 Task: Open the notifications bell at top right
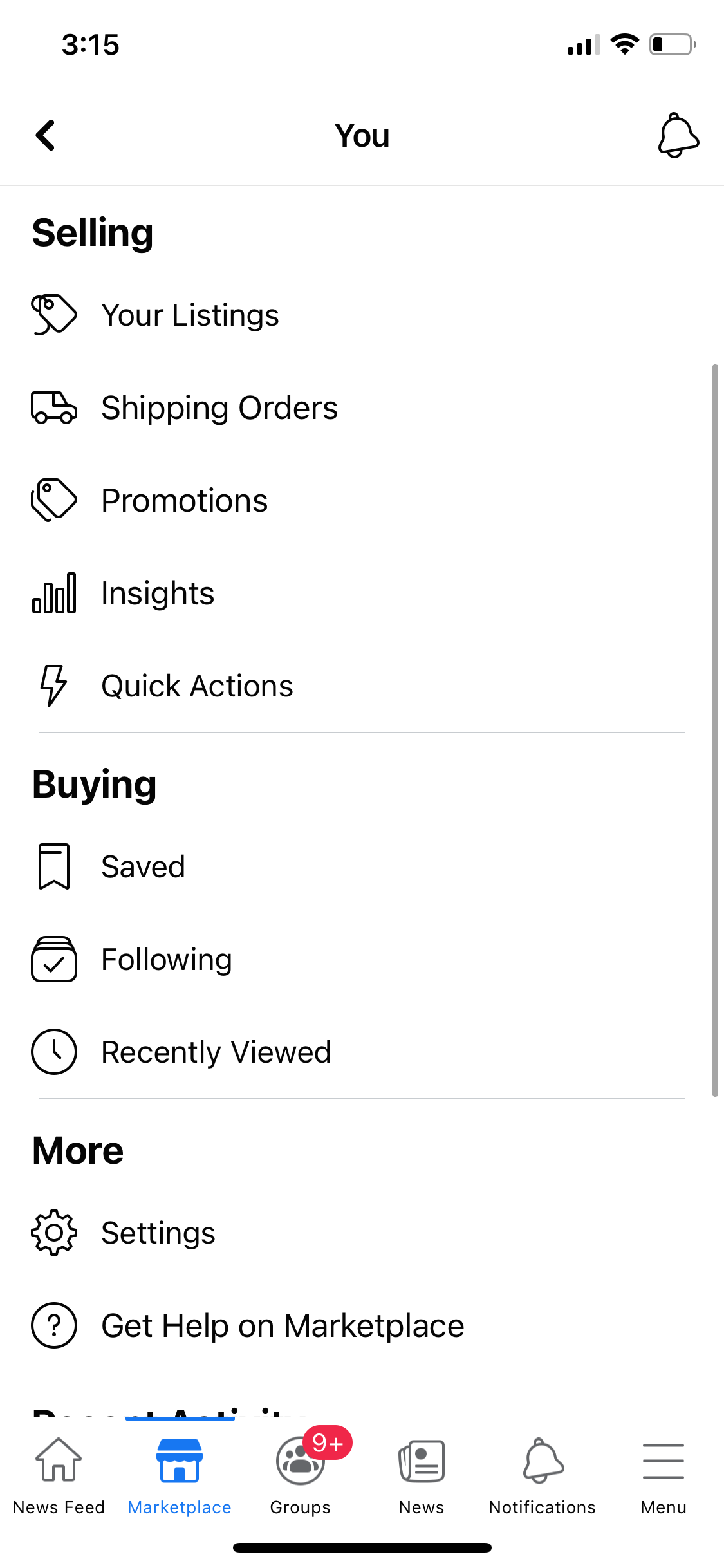pos(678,135)
